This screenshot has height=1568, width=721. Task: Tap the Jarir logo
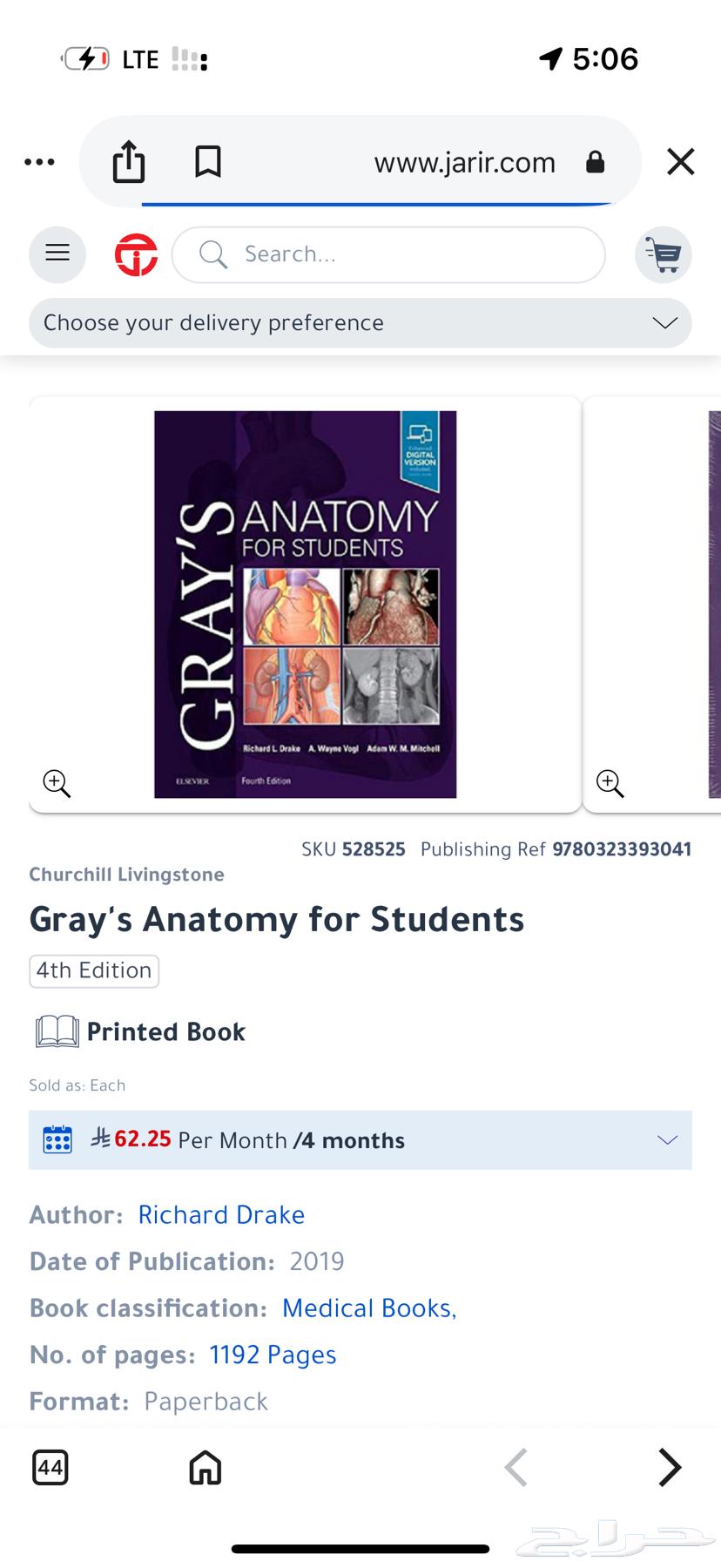coord(135,254)
